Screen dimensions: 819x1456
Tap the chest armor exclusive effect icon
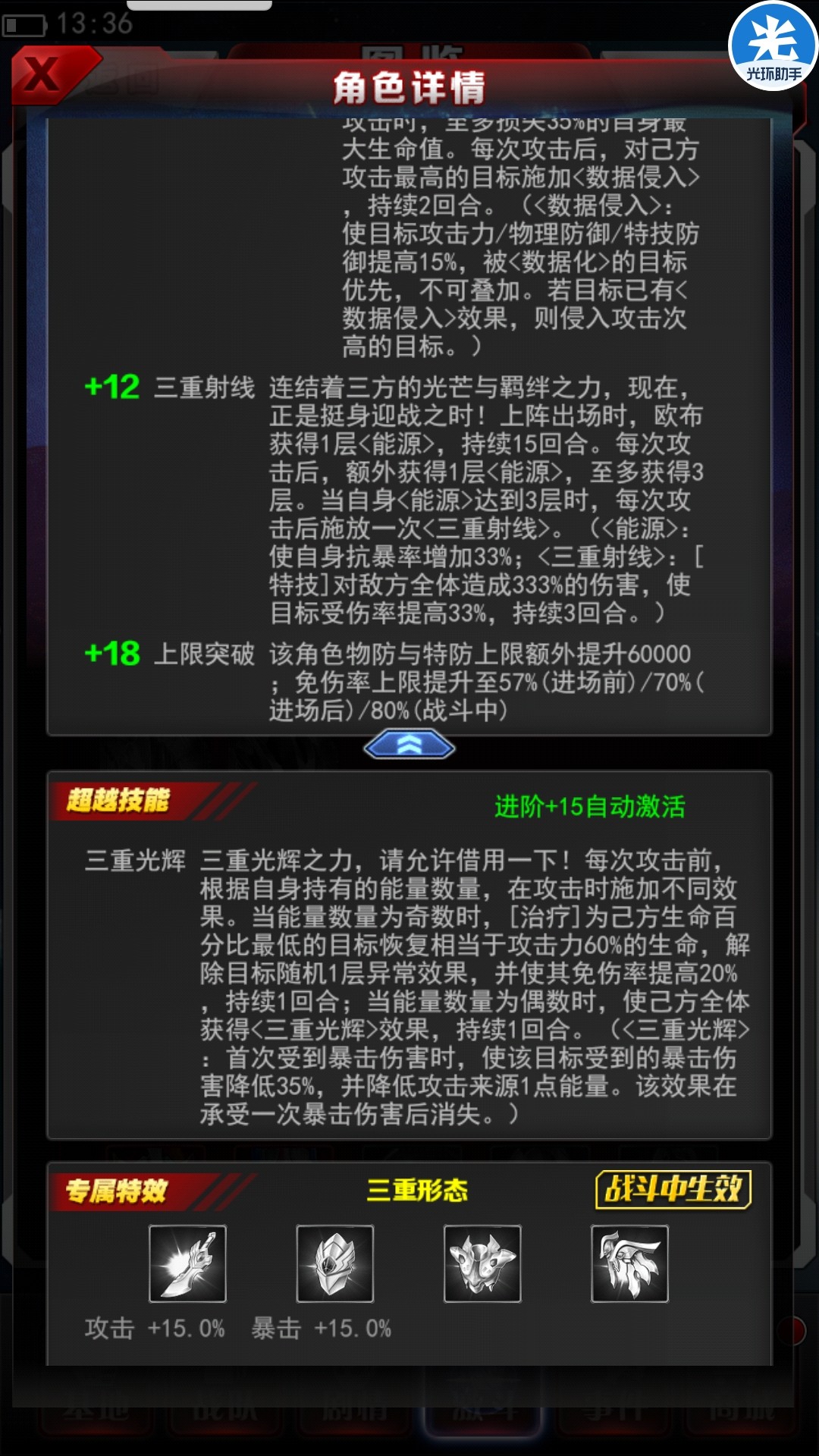click(x=482, y=1263)
